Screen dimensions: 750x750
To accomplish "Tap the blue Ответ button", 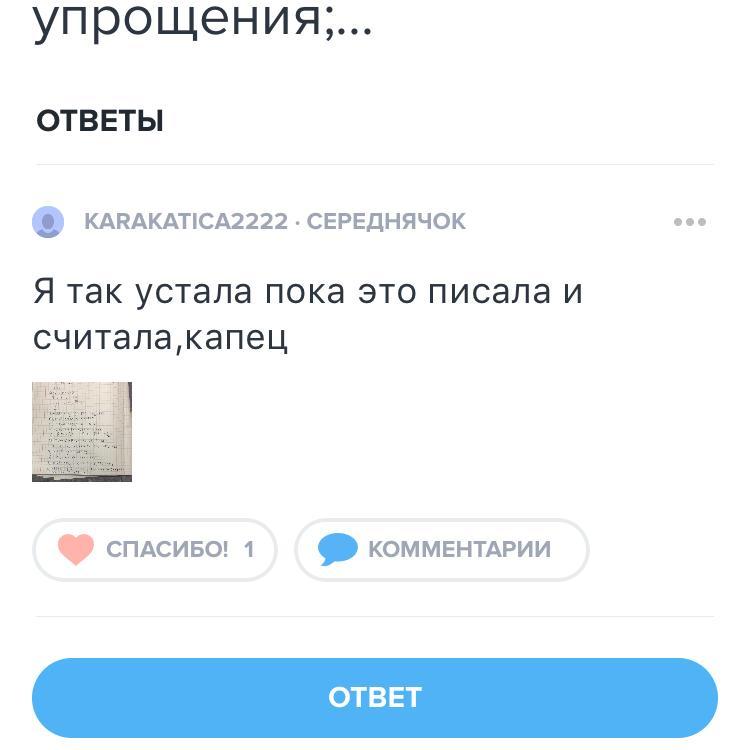I will pos(375,698).
